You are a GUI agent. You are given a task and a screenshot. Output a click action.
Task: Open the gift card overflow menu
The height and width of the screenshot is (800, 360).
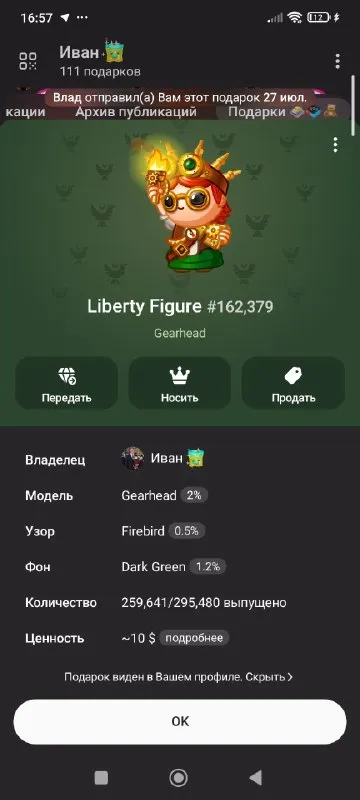click(335, 145)
